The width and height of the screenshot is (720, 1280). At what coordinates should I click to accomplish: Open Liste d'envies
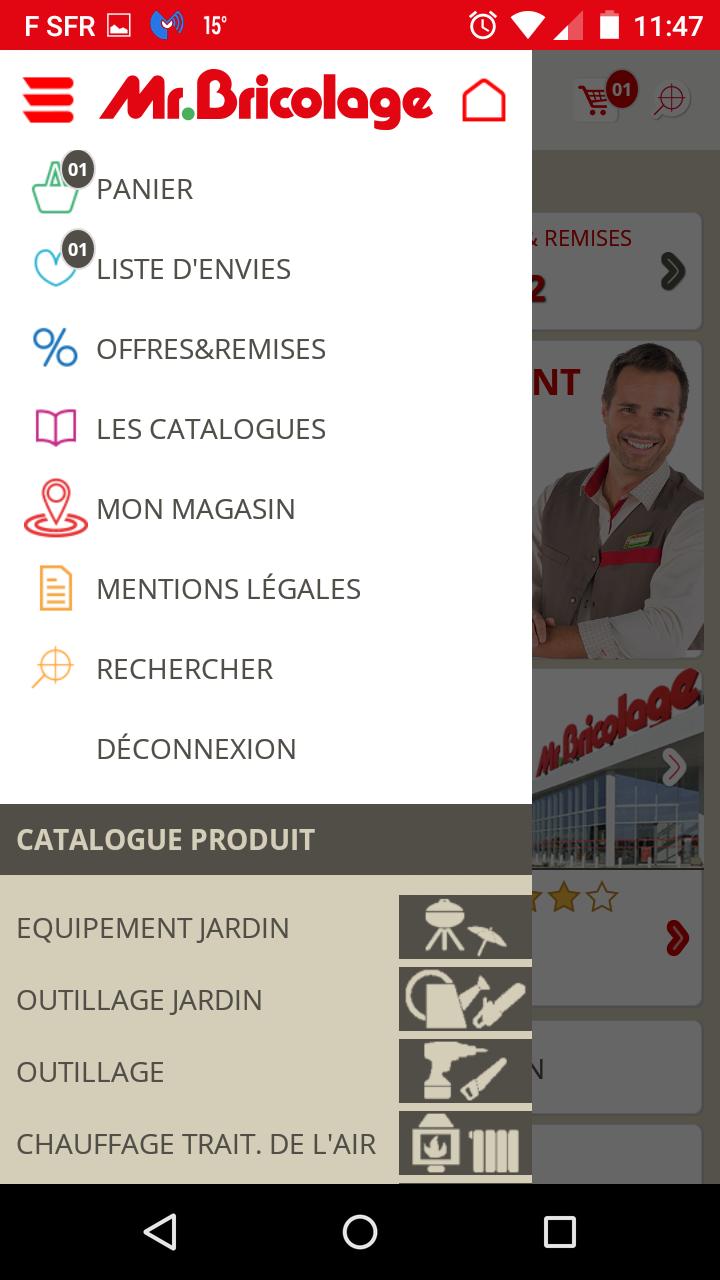pyautogui.click(x=193, y=269)
